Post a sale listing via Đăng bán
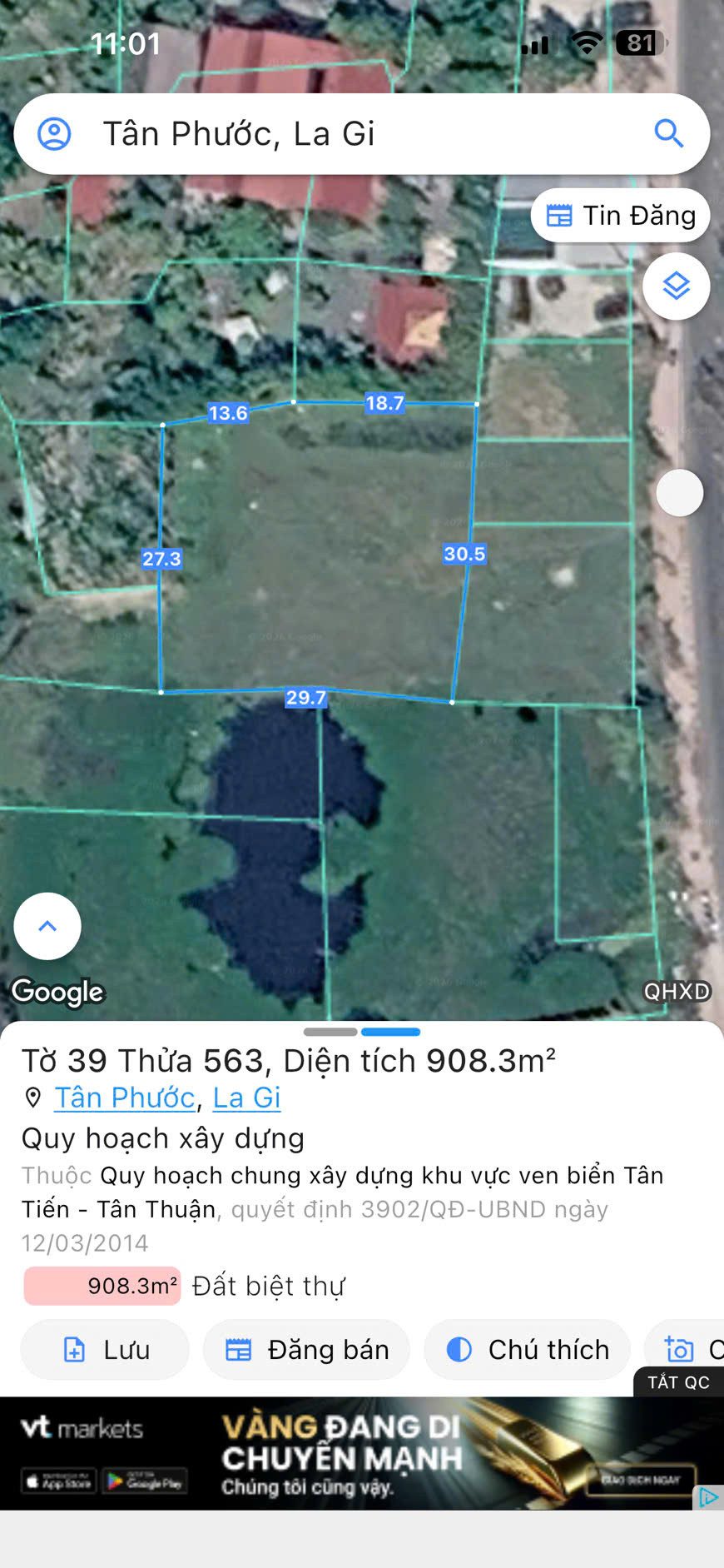 coord(306,1350)
